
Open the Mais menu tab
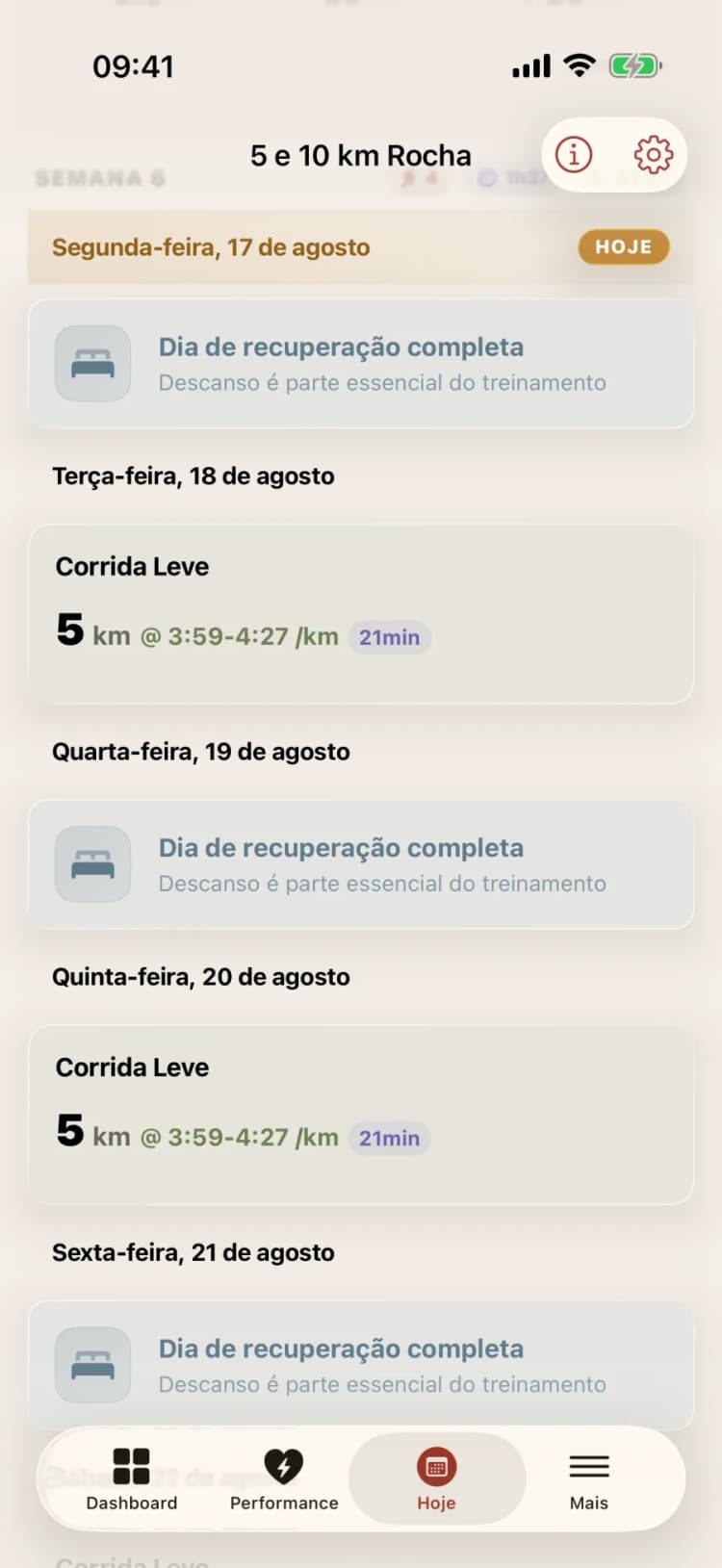589,1479
